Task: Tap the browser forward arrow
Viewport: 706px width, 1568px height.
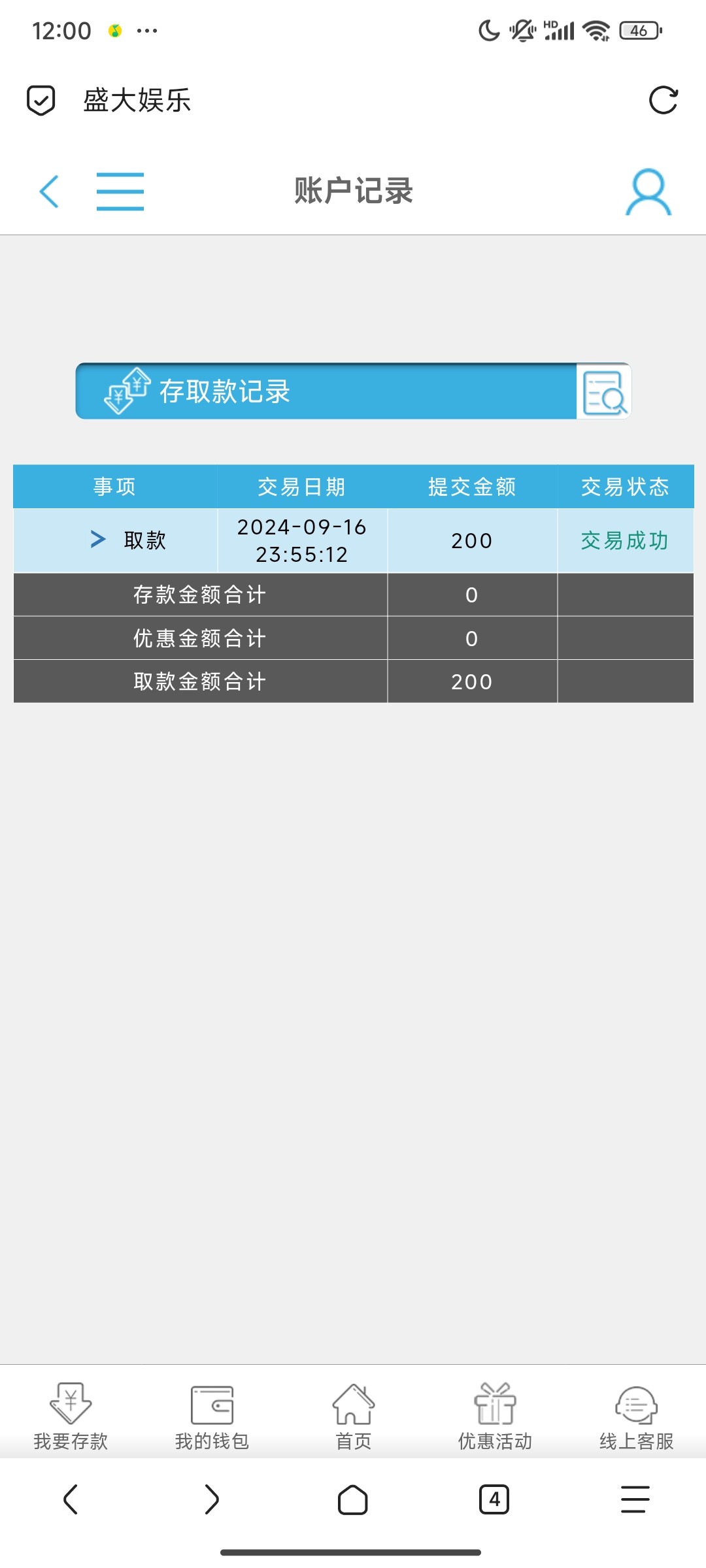Action: click(212, 1499)
